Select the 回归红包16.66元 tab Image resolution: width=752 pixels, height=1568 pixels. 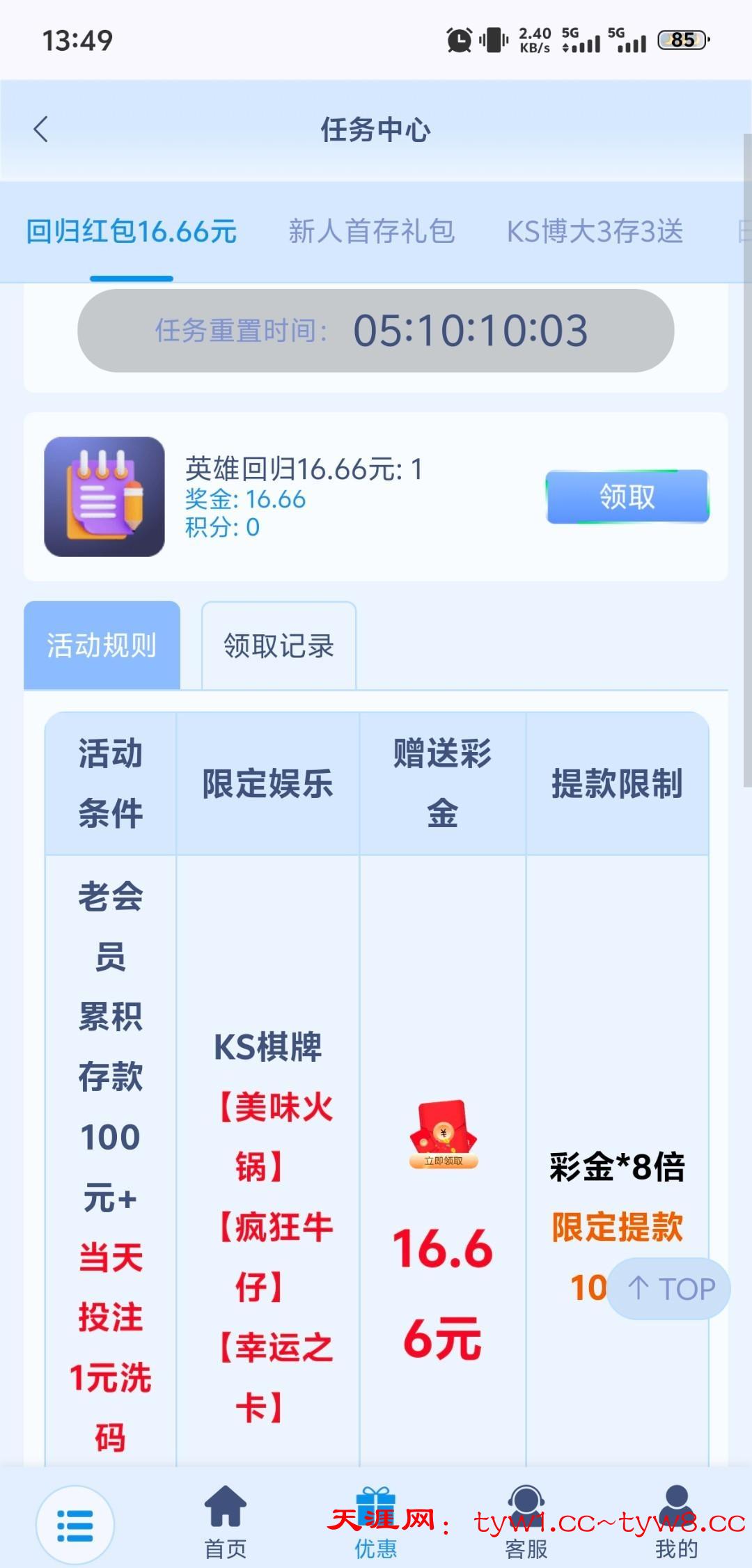pyautogui.click(x=132, y=232)
